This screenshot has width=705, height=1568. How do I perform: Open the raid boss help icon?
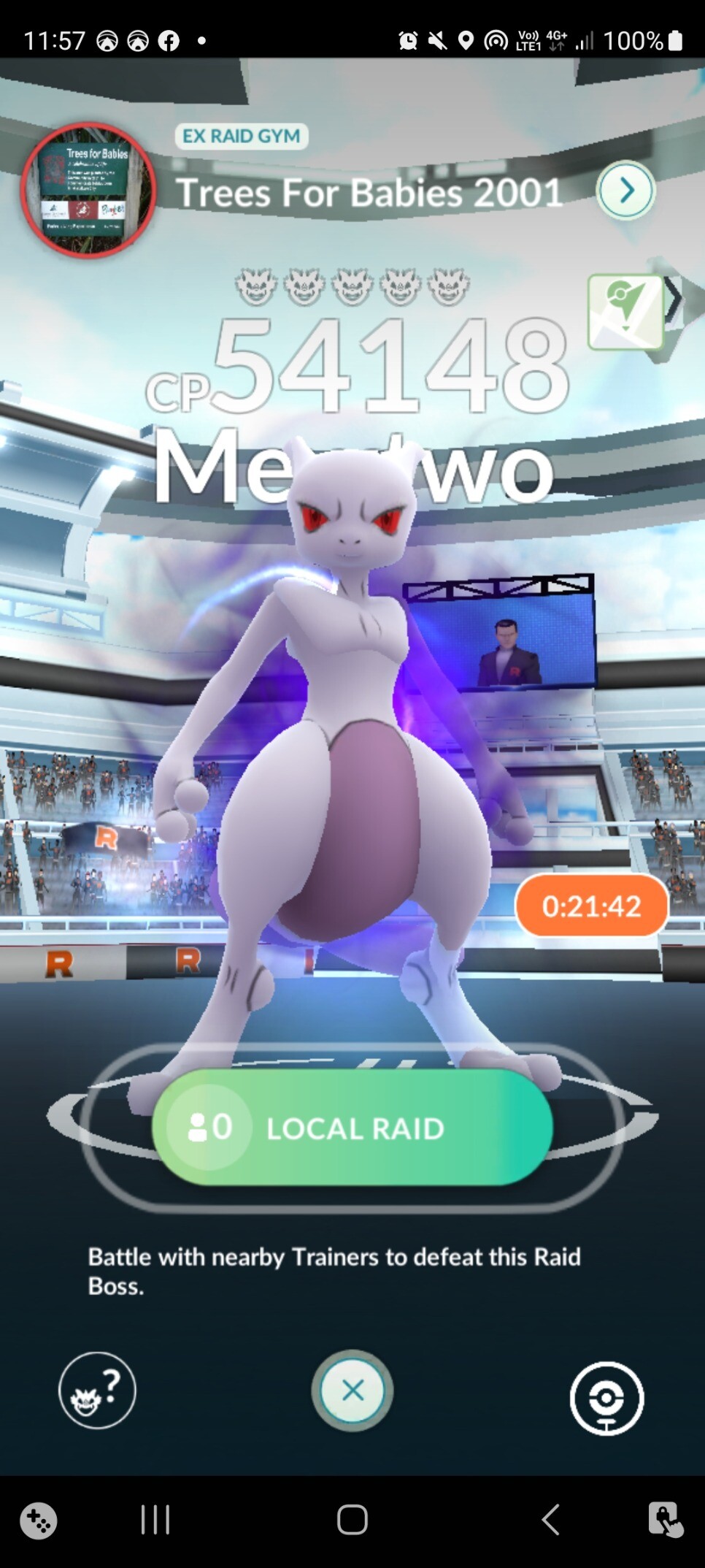[x=97, y=1390]
